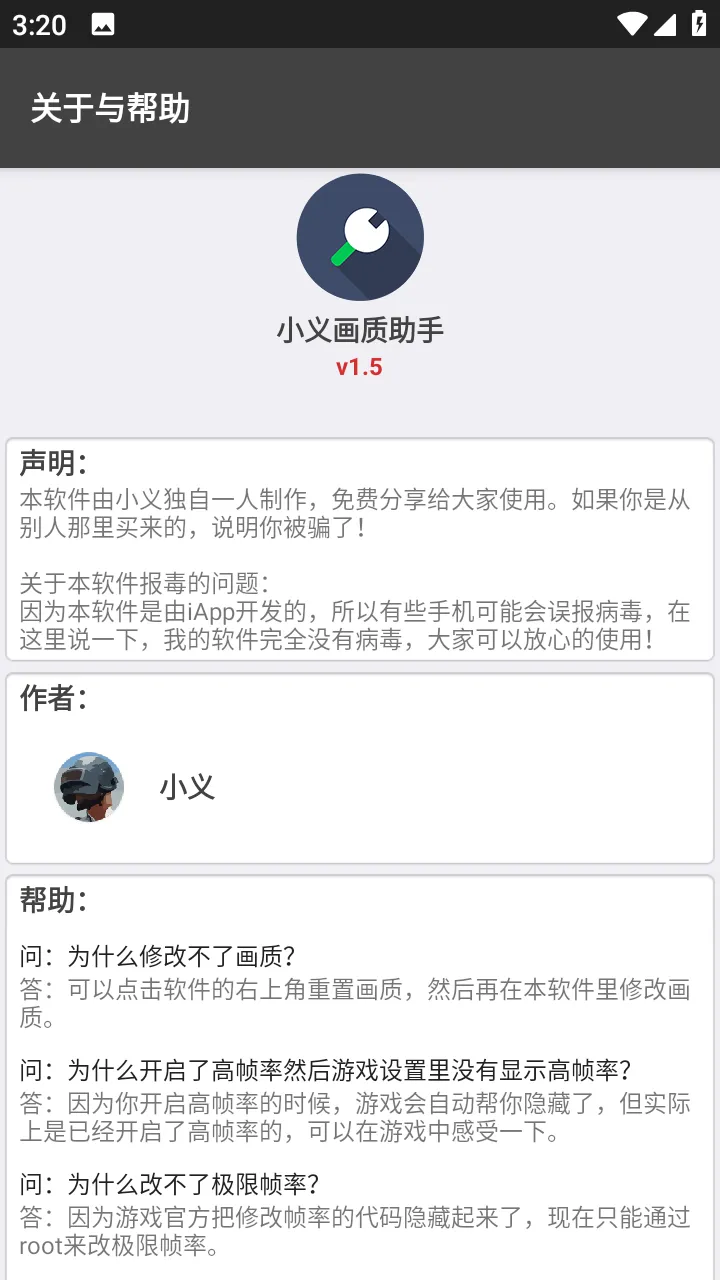Tap the author name 小义
The image size is (720, 1280).
click(188, 787)
